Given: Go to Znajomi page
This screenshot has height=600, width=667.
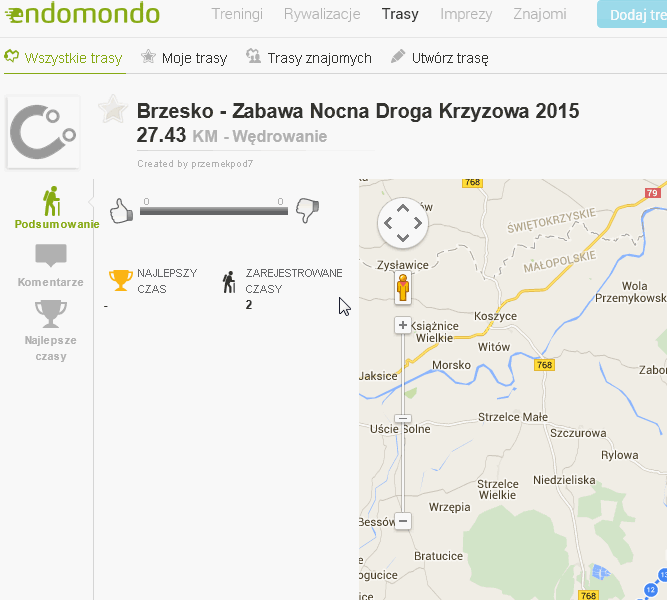Looking at the screenshot, I should (x=539, y=14).
